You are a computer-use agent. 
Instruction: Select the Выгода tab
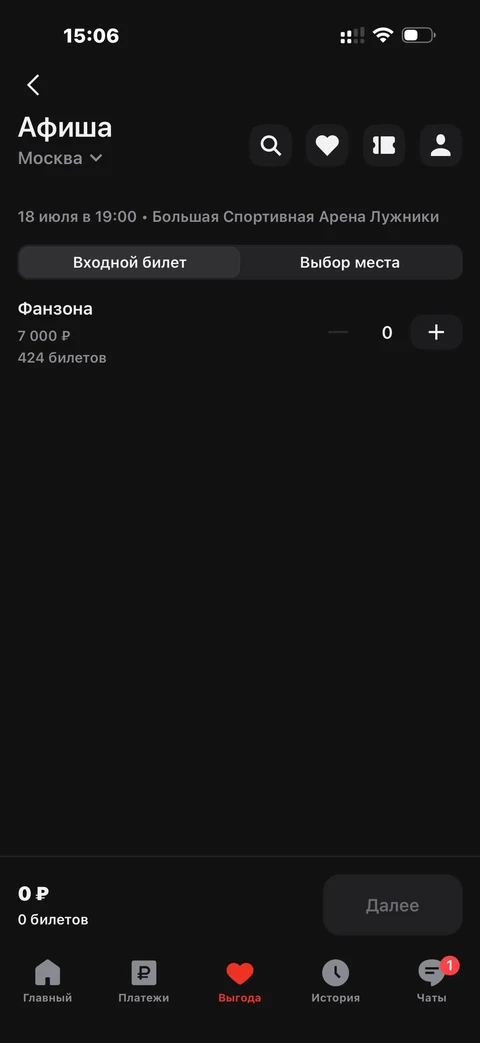(x=240, y=981)
